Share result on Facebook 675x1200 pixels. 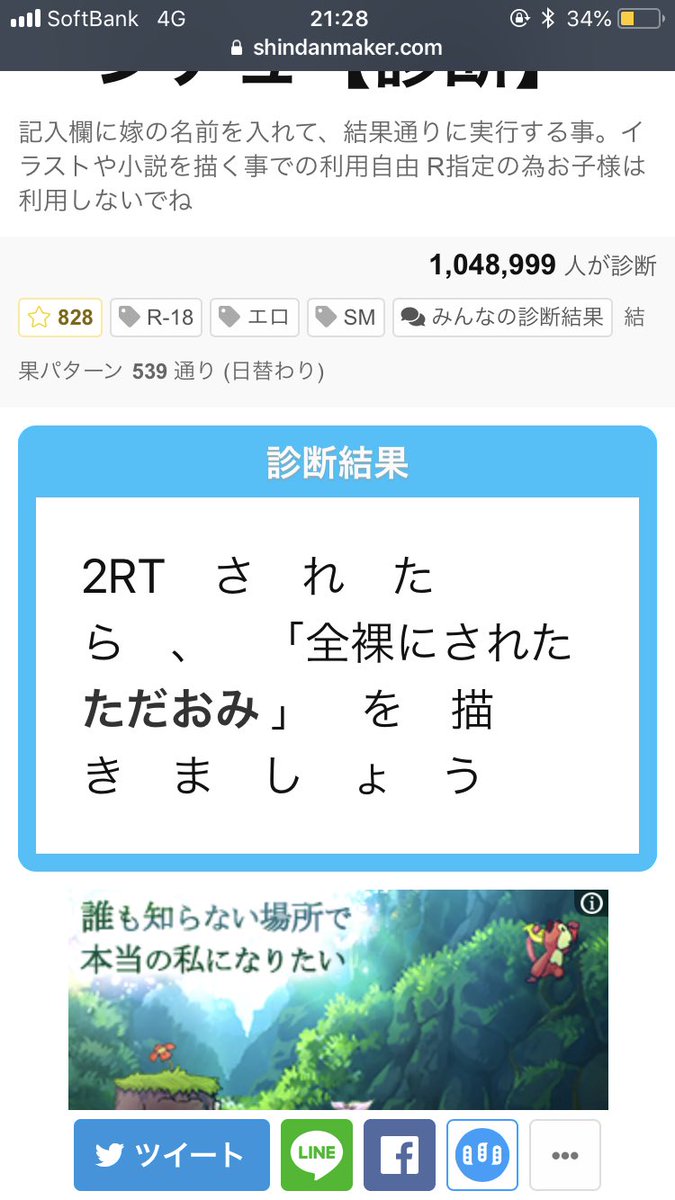(399, 1155)
